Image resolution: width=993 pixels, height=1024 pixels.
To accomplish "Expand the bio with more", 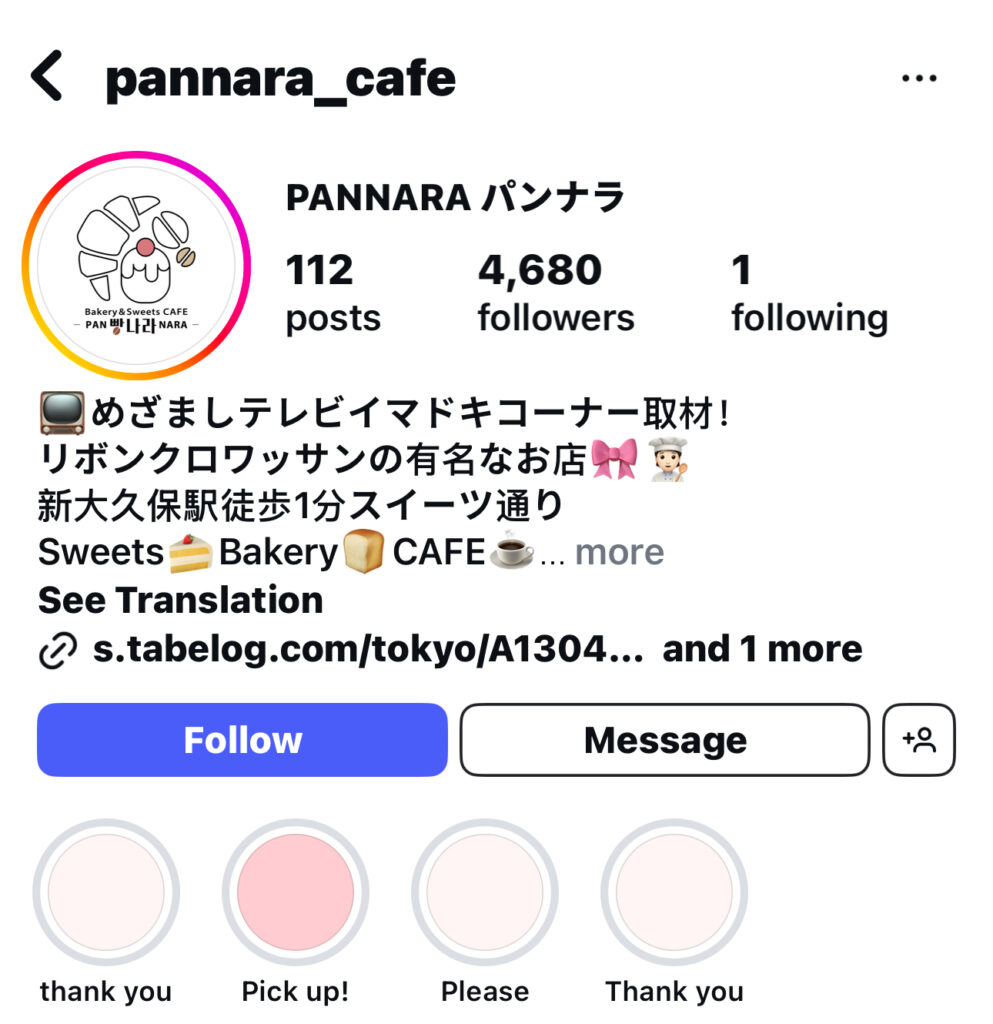I will pos(619,552).
